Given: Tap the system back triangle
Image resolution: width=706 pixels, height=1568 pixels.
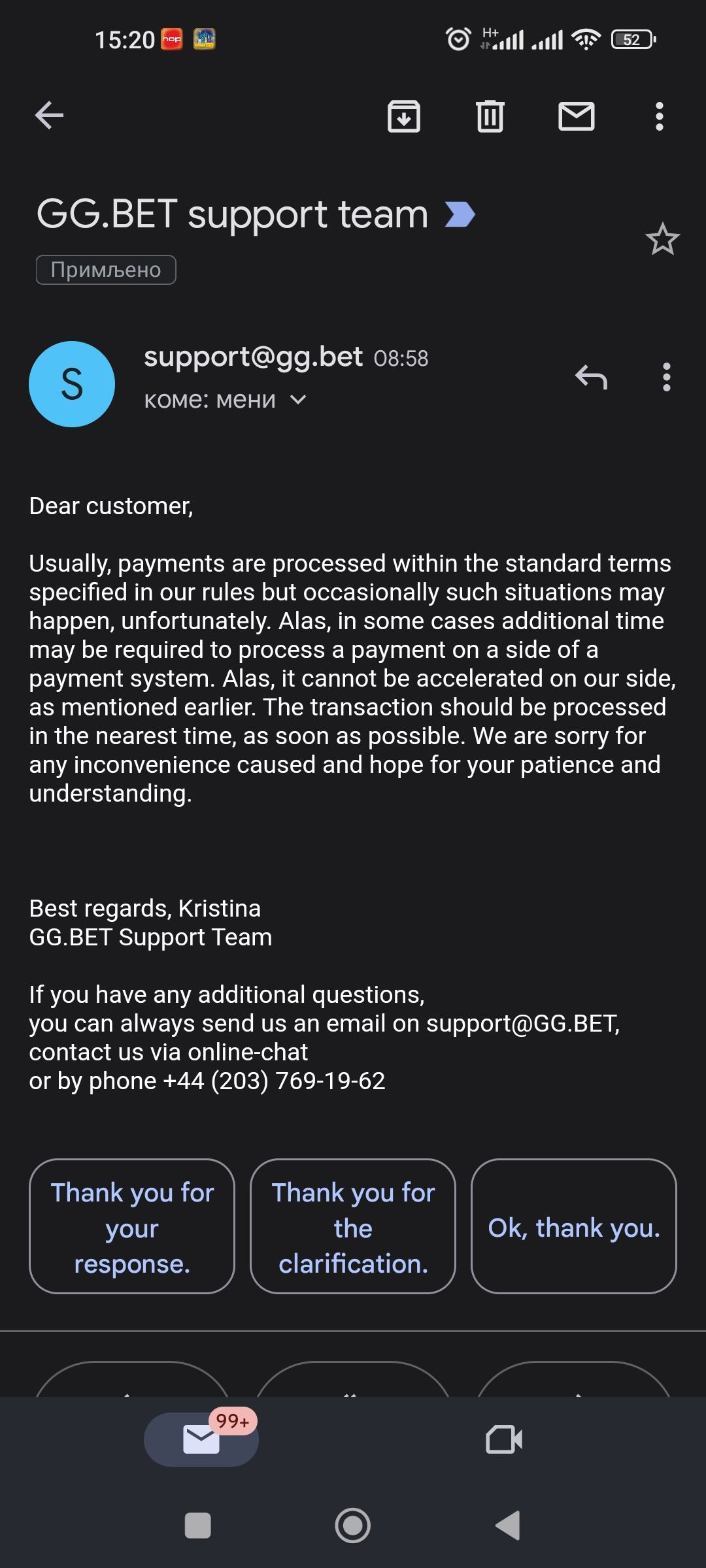Looking at the screenshot, I should click(508, 1526).
